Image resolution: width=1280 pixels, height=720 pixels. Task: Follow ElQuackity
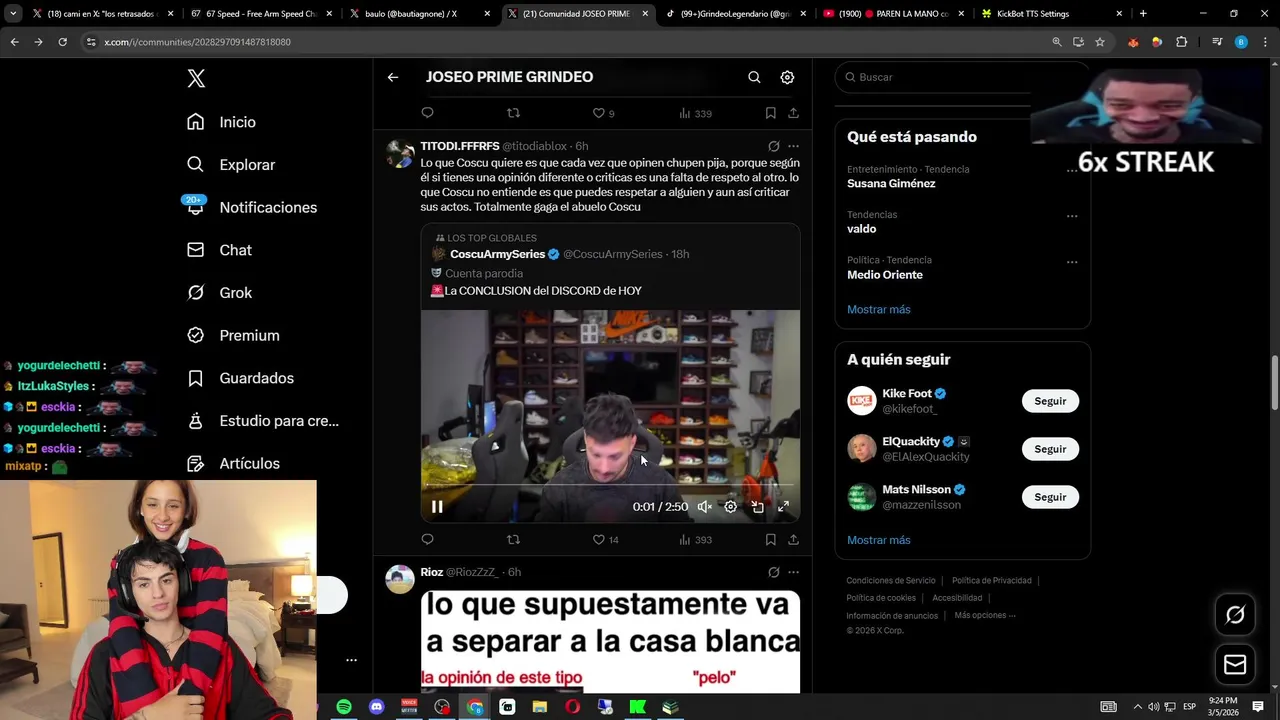1050,449
